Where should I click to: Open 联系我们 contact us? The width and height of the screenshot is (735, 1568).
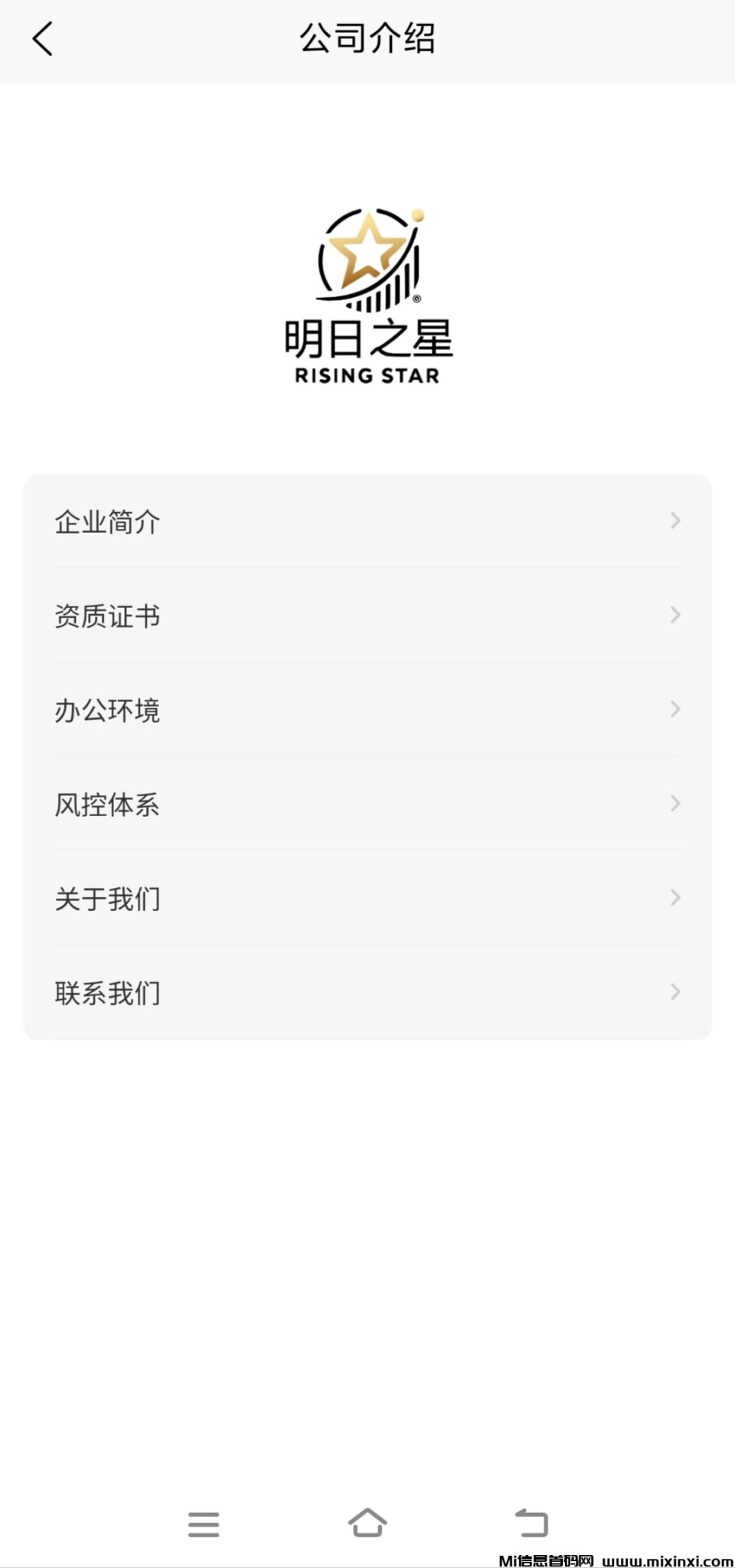click(367, 992)
